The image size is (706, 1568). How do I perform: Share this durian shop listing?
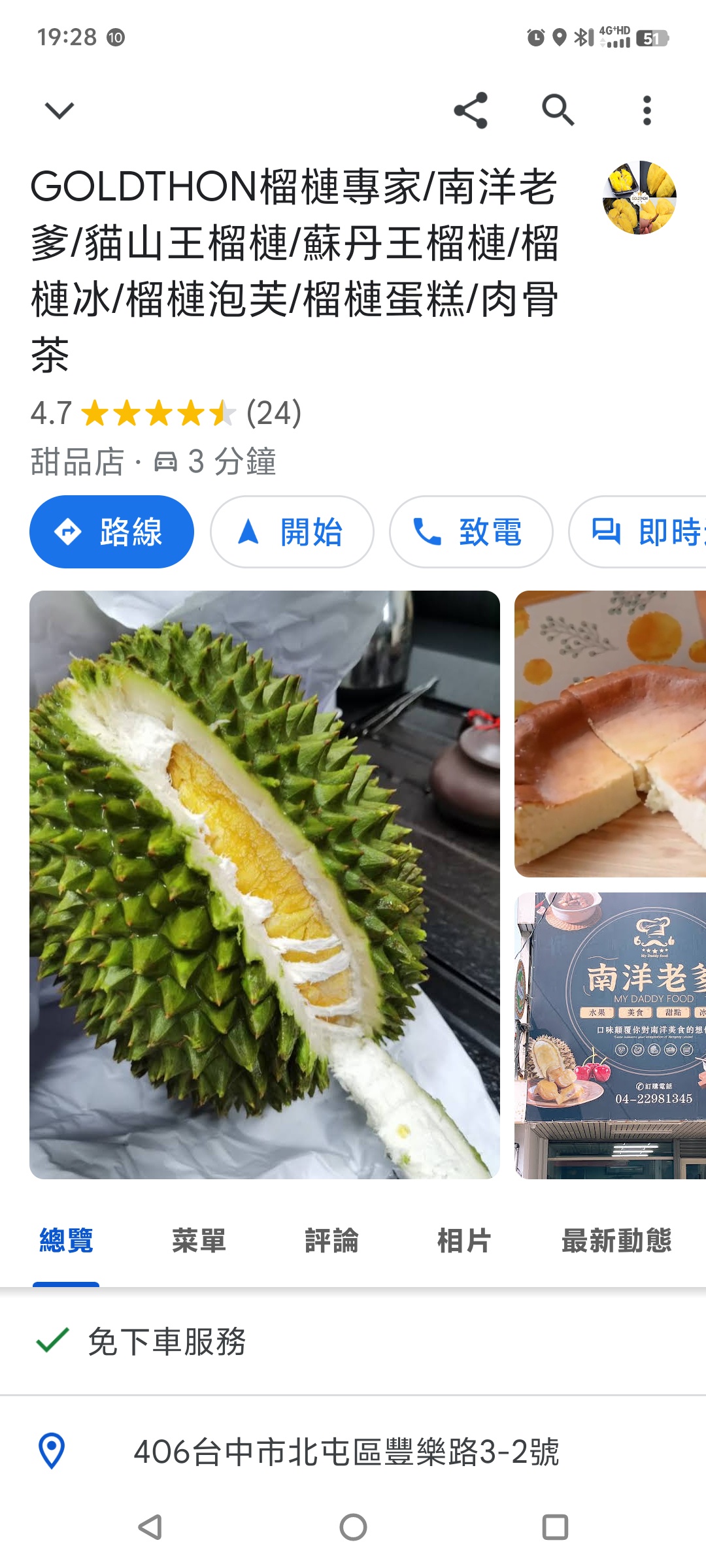(471, 110)
